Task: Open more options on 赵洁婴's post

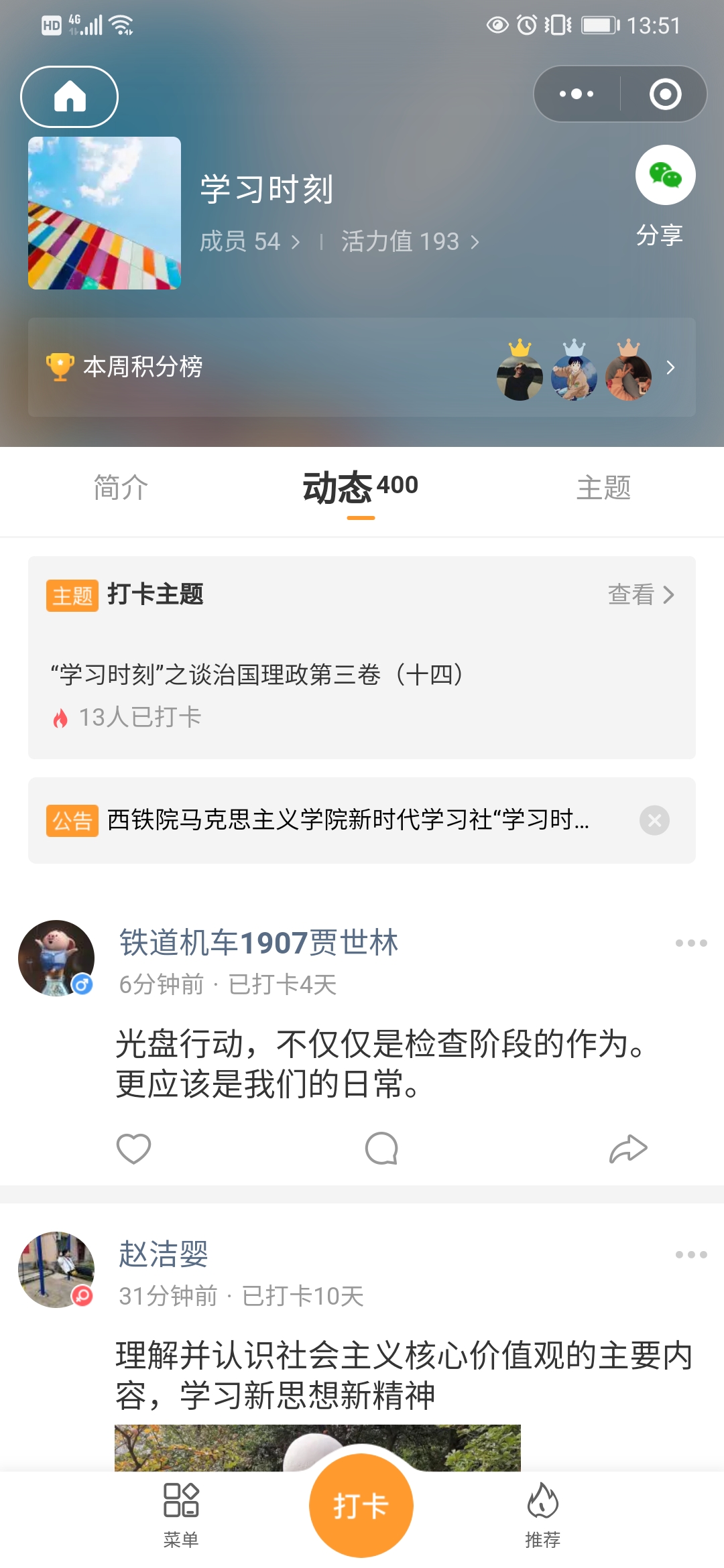Action: [691, 1254]
